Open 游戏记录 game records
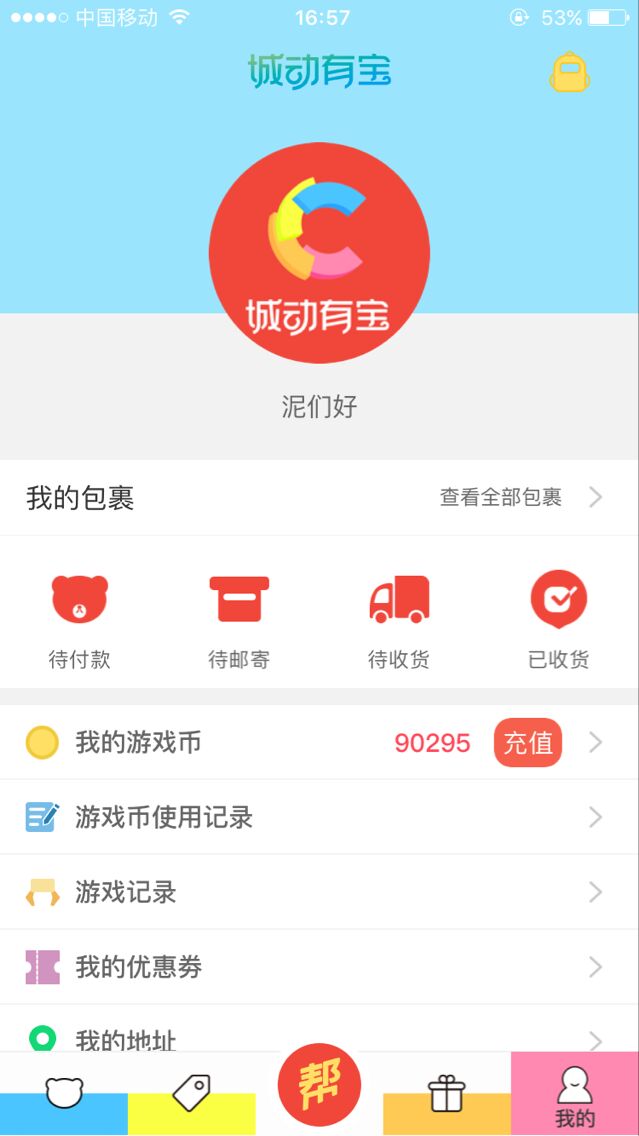 [320, 892]
